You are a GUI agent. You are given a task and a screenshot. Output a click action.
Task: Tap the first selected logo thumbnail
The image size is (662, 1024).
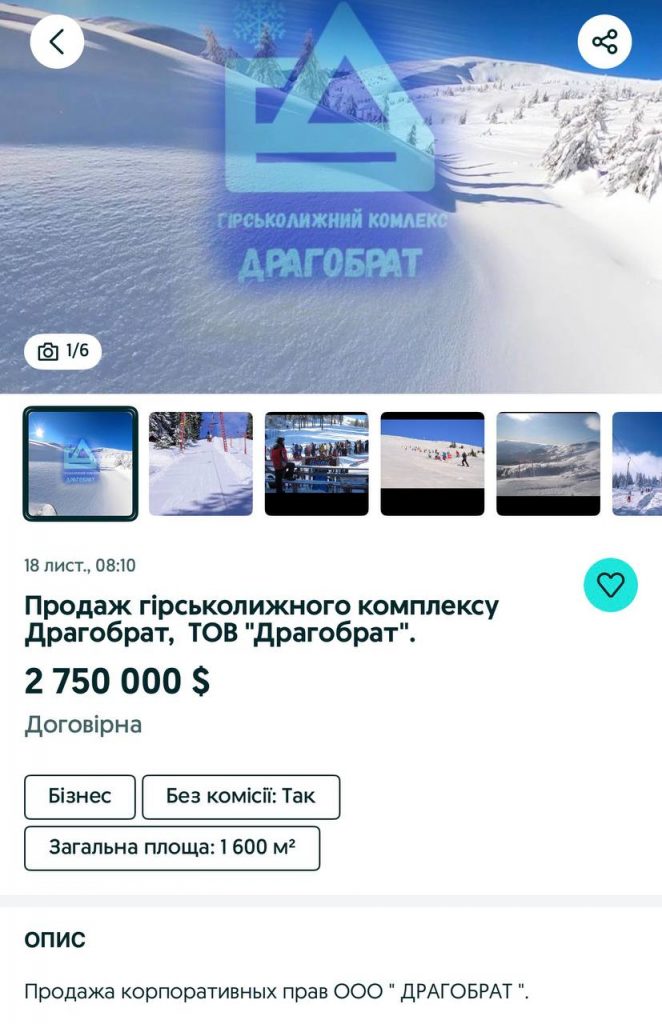tap(81, 464)
